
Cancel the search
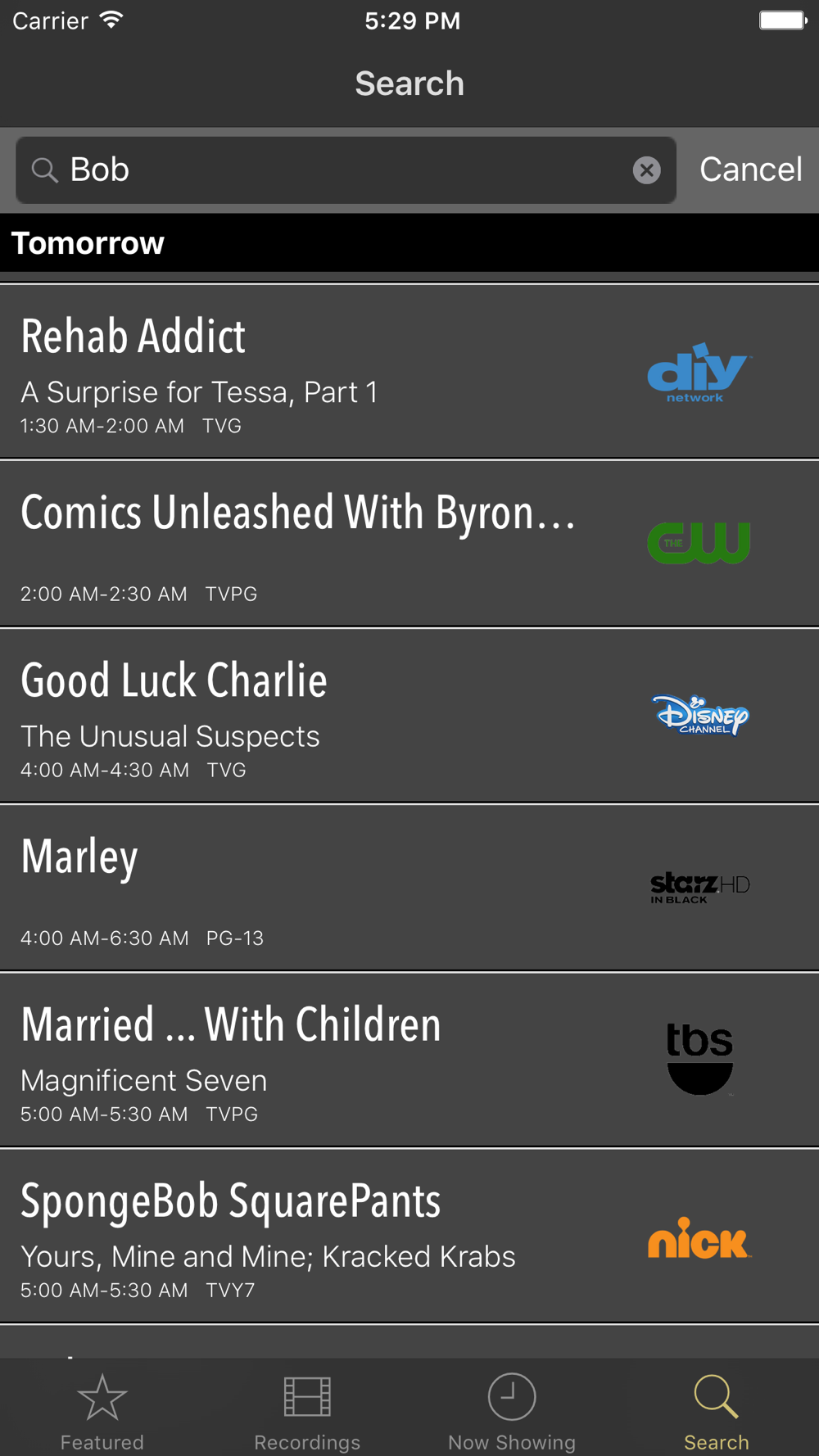(750, 170)
